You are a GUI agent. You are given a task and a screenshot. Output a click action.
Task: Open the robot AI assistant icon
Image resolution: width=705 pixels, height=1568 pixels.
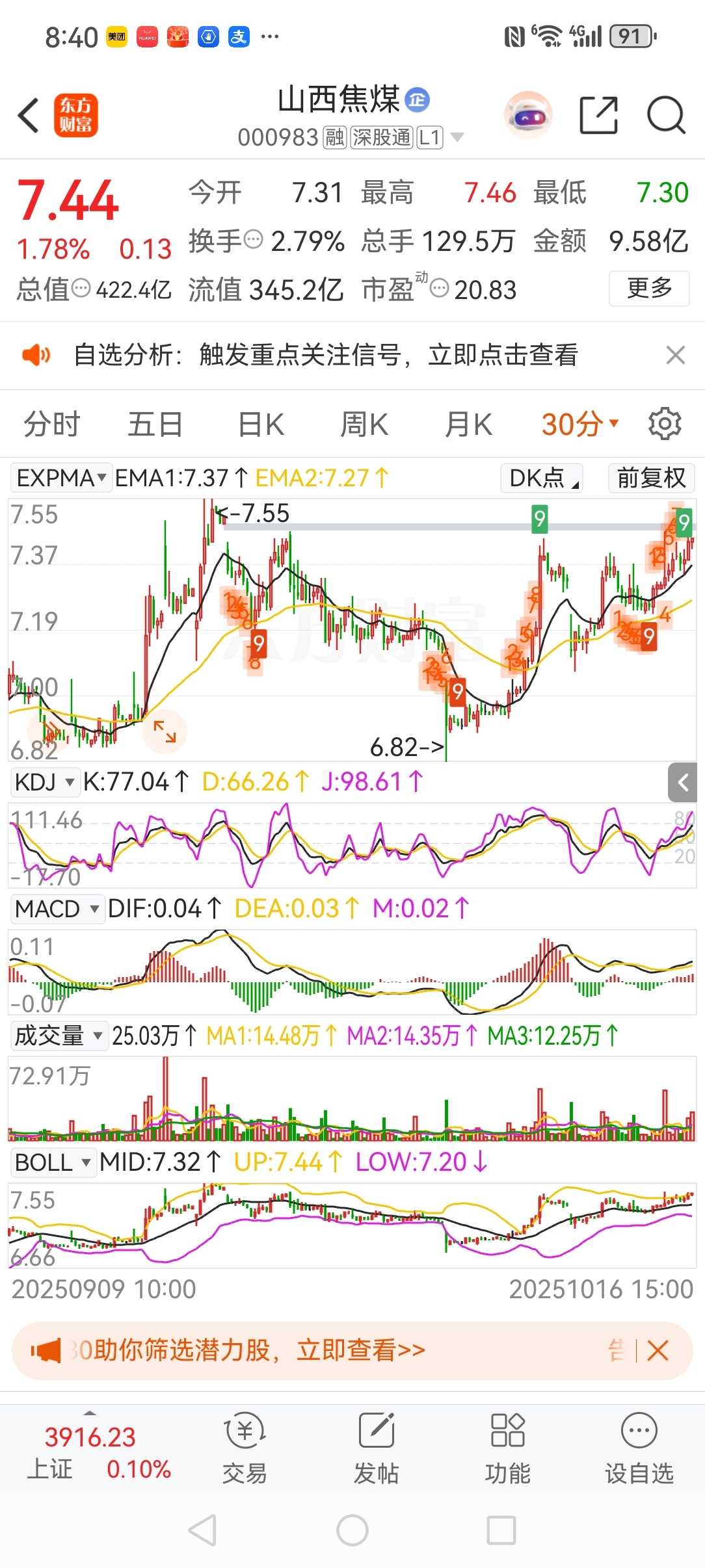coord(528,116)
